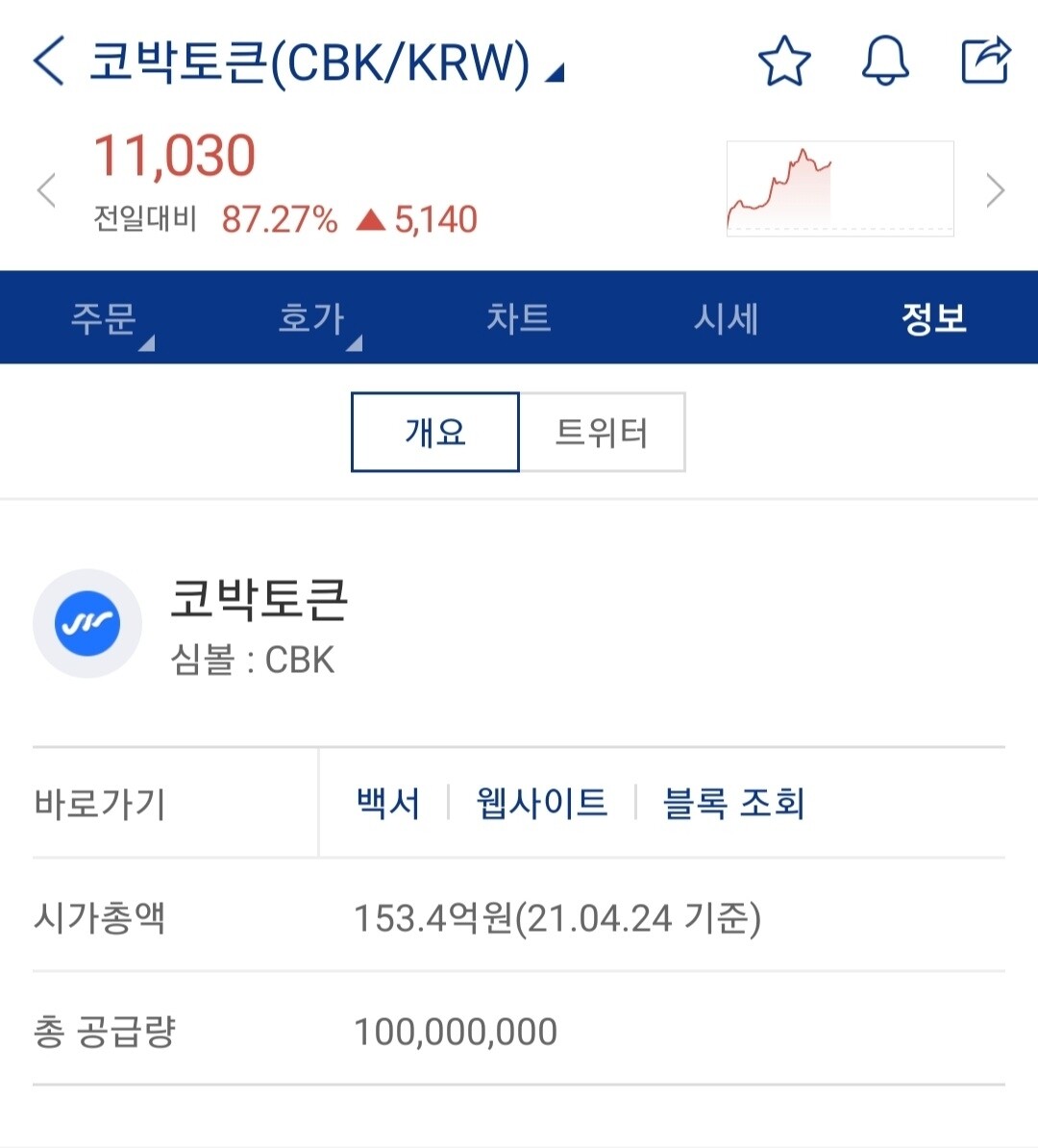Open the mini price chart thumbnail

coord(839,187)
